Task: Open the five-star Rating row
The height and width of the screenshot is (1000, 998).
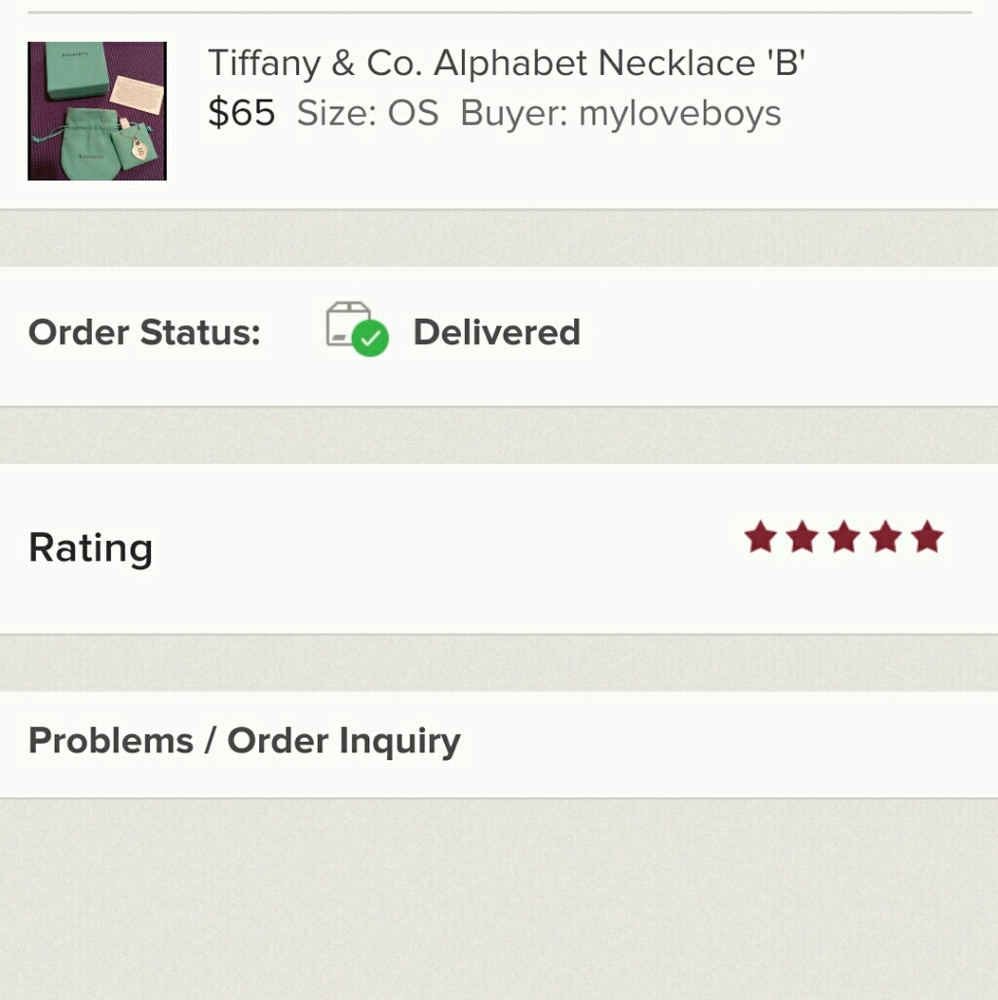Action: 498,547
